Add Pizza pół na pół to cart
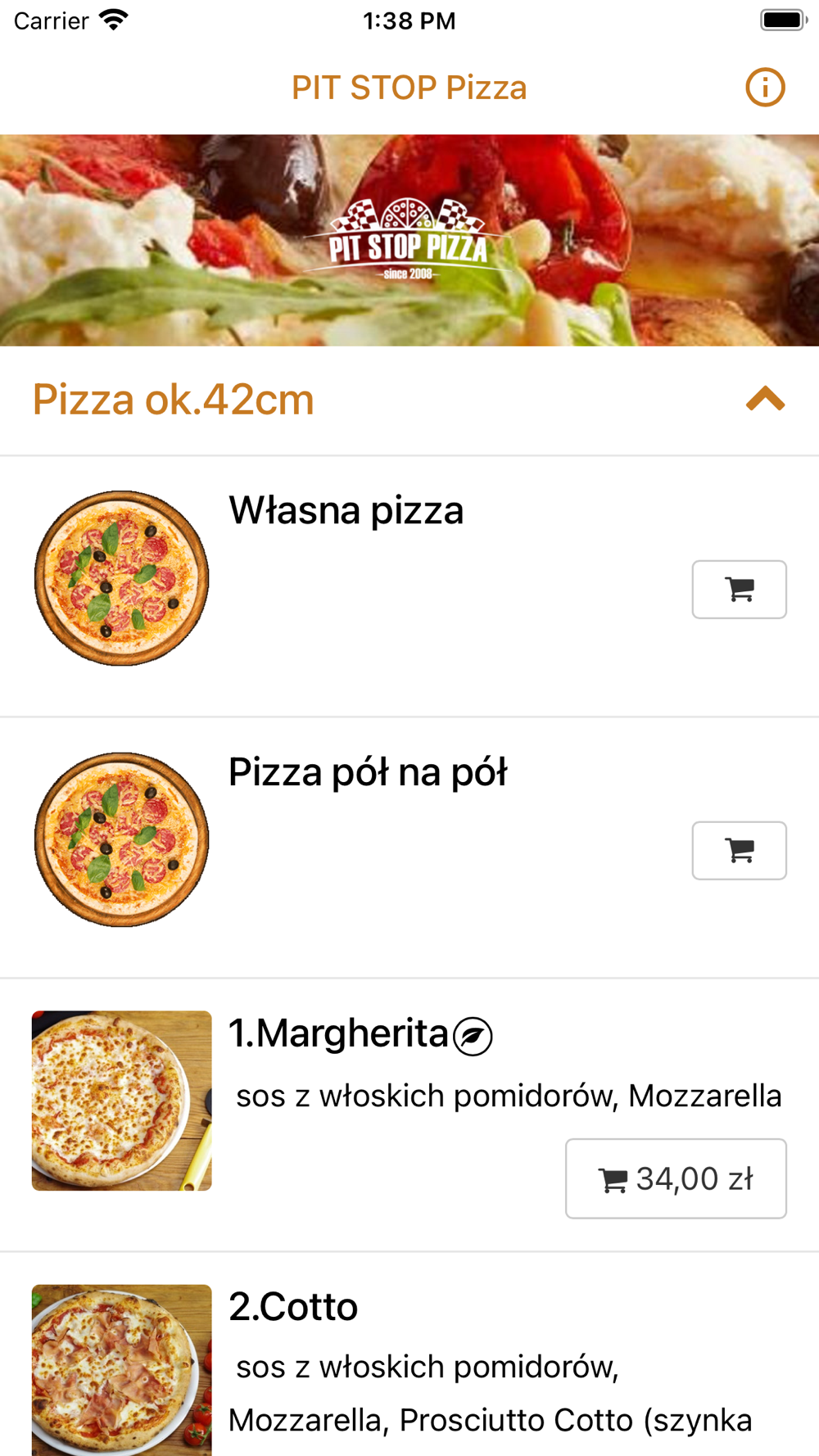Viewport: 819px width, 1456px height. tap(739, 851)
